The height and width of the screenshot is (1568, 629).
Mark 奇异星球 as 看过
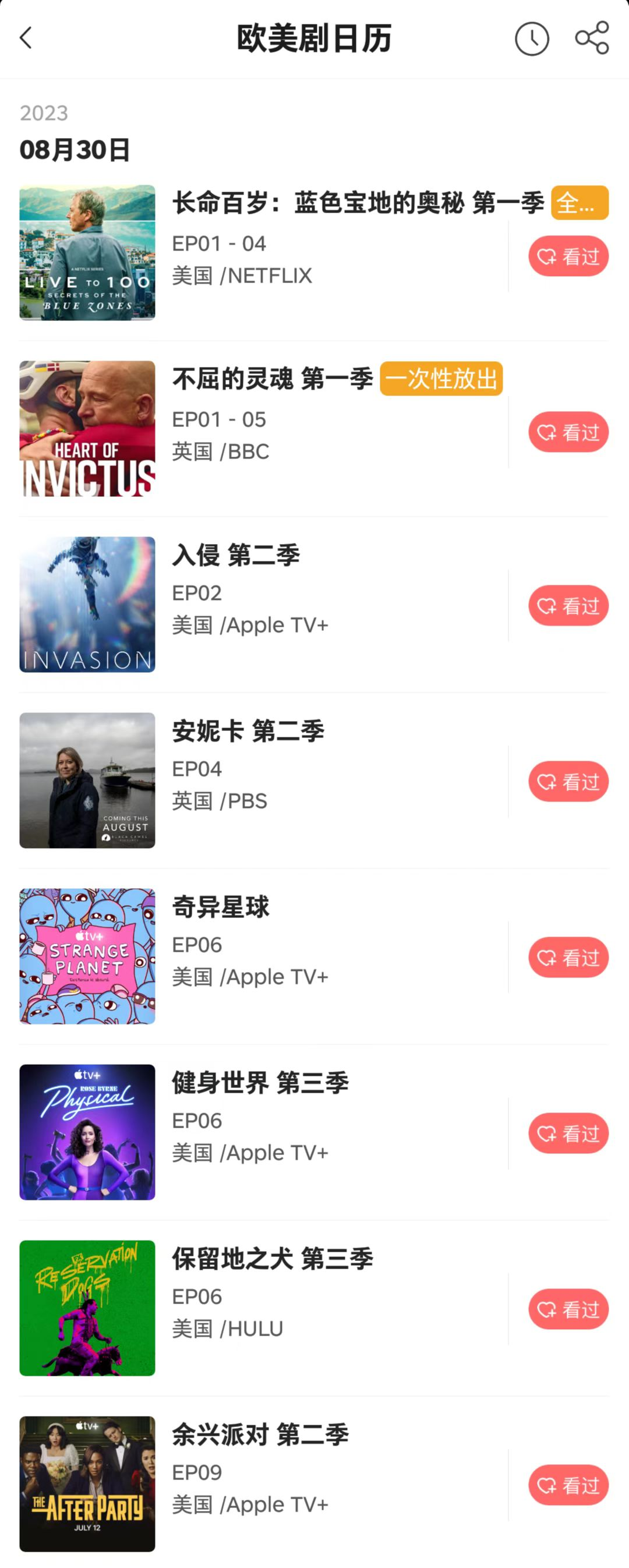coord(568,958)
